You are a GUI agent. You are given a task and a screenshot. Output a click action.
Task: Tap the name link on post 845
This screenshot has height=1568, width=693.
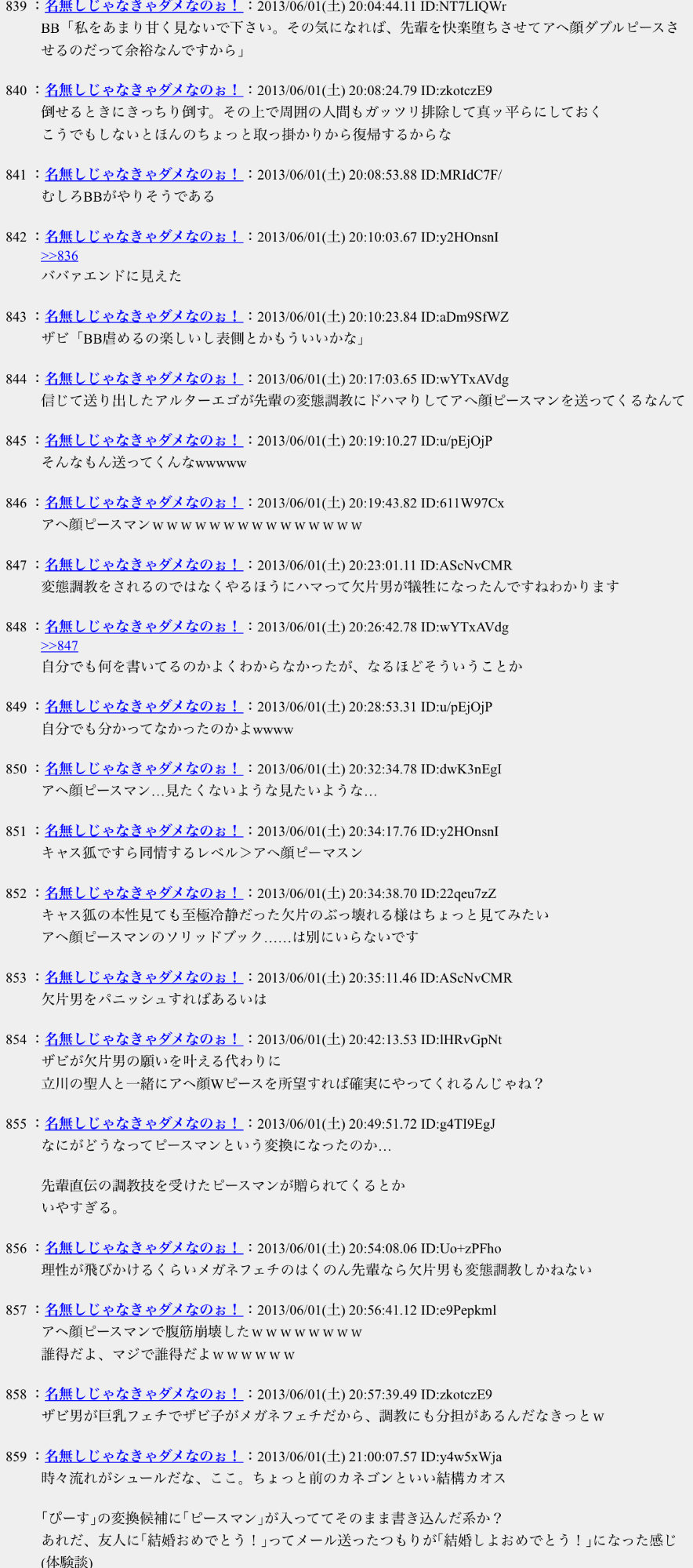click(x=143, y=440)
